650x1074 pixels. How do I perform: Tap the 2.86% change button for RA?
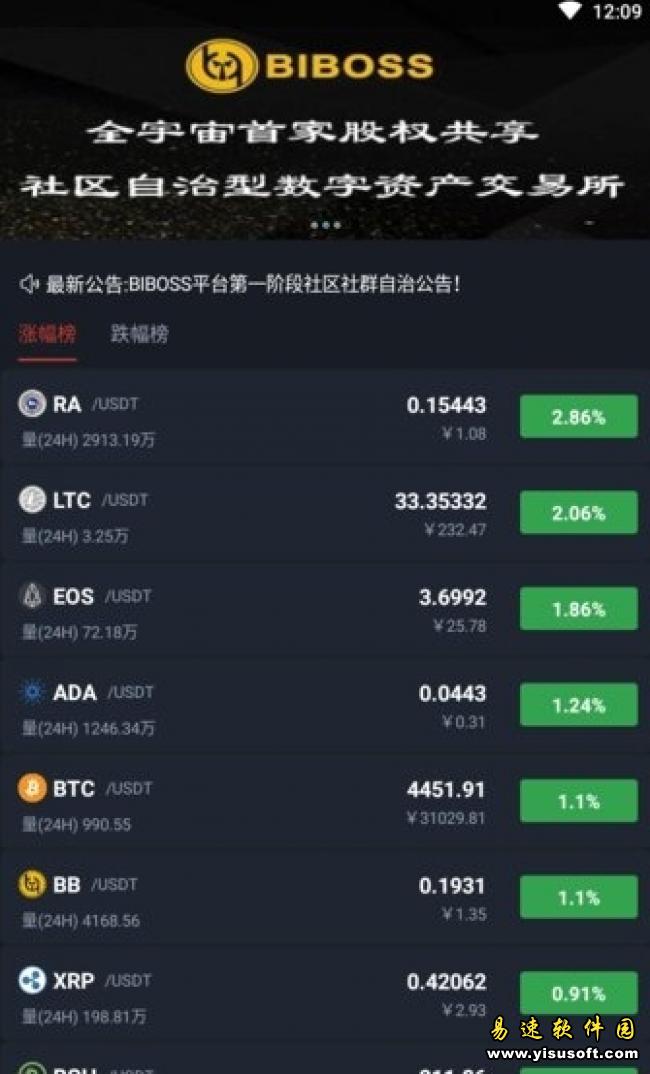point(579,416)
